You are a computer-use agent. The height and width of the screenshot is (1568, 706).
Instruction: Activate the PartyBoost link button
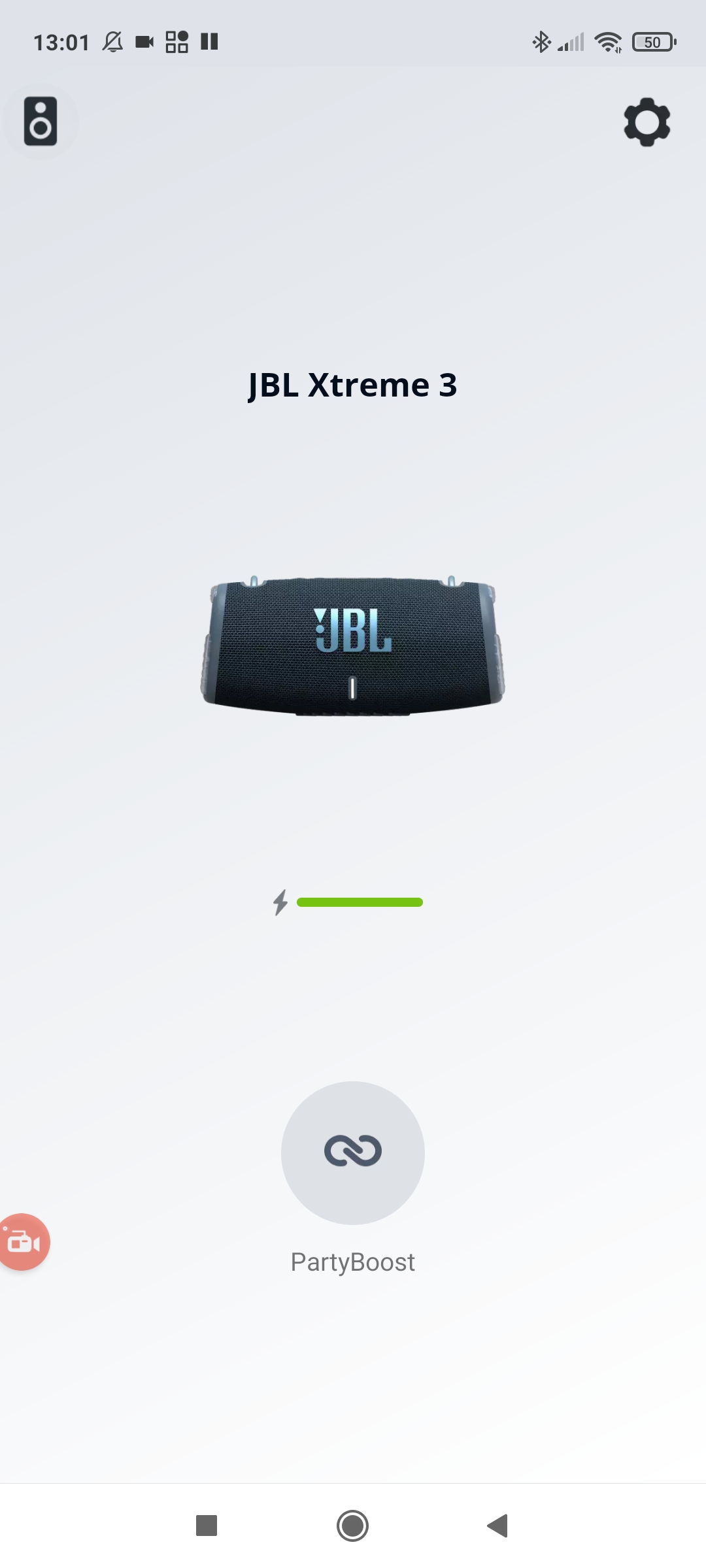[x=353, y=1152]
